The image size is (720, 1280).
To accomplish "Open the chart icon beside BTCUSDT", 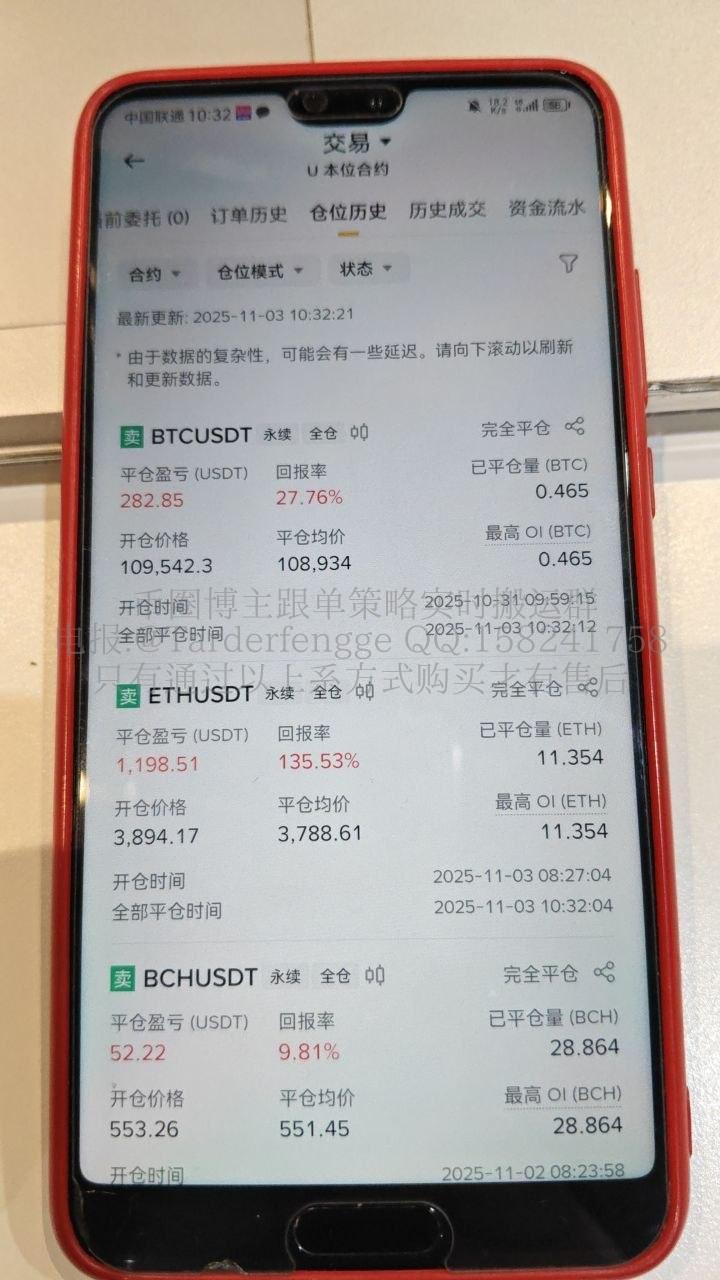I will click(x=360, y=433).
